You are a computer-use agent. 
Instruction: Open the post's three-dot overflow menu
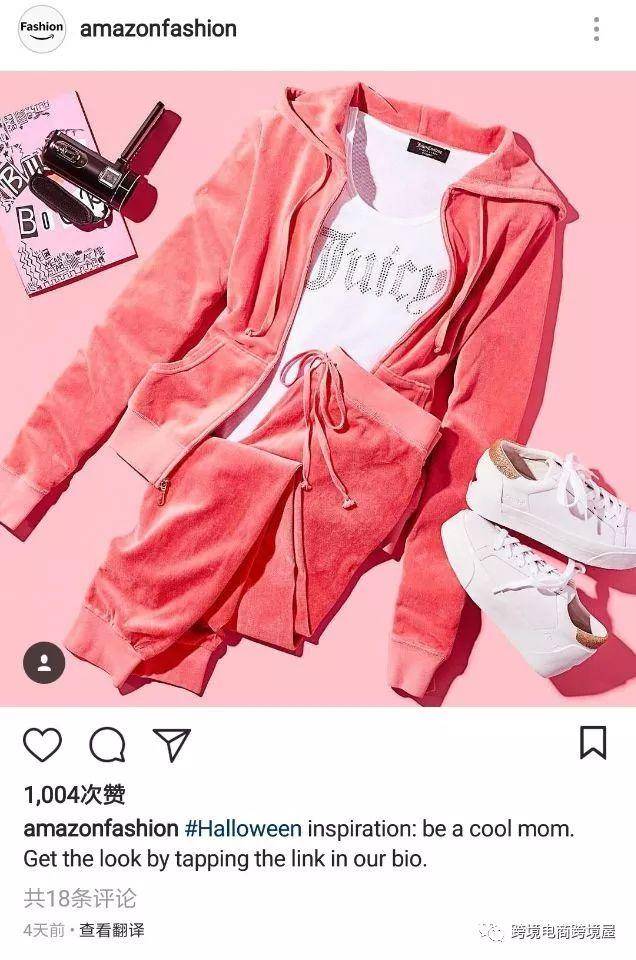(597, 29)
